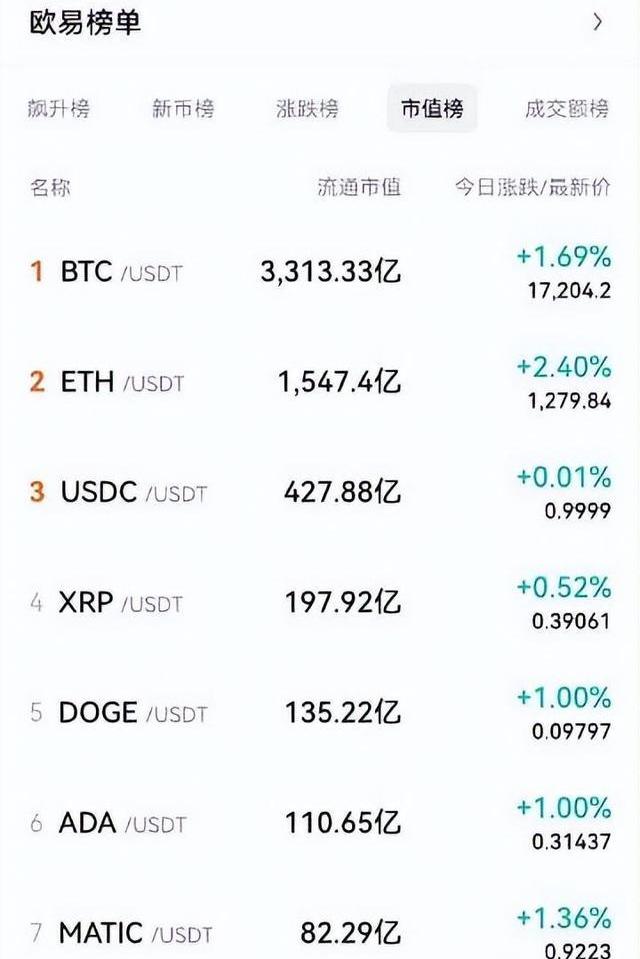View the MATIC/USDT pair

[x=320, y=933]
